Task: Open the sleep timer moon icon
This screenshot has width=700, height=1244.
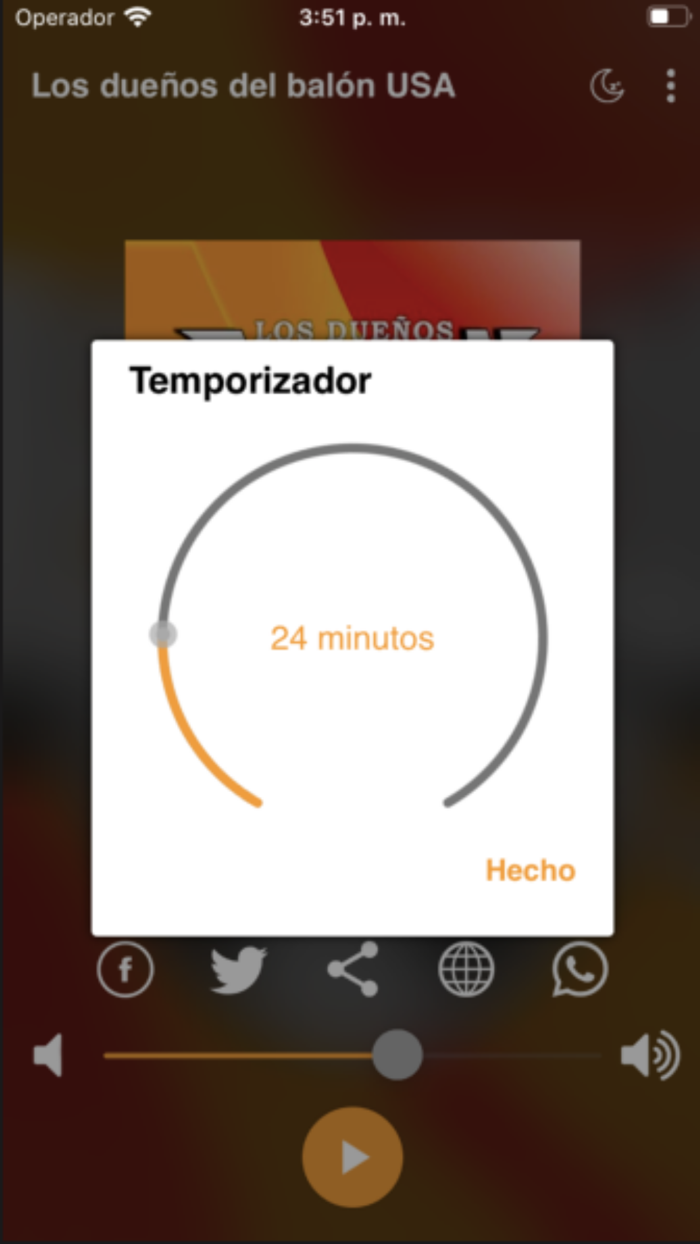Action: [x=606, y=87]
